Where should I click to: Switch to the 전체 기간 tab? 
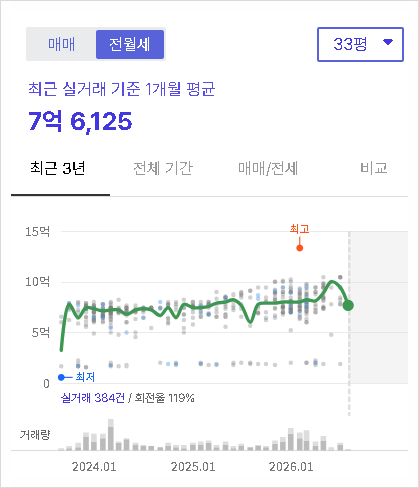click(x=163, y=168)
